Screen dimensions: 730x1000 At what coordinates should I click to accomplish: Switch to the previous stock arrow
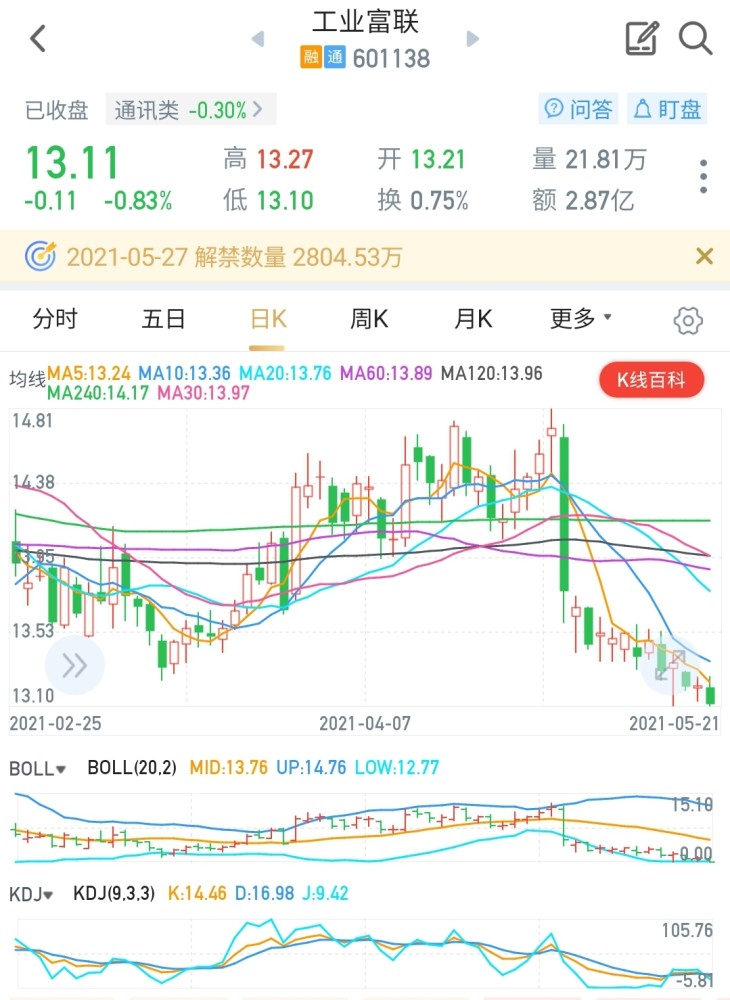pyautogui.click(x=258, y=39)
